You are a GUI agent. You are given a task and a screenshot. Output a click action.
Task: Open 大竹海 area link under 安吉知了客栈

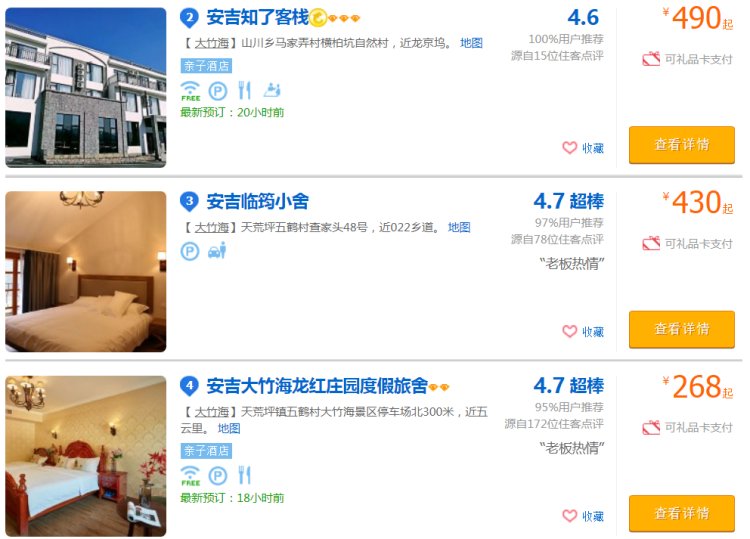pyautogui.click(x=211, y=43)
